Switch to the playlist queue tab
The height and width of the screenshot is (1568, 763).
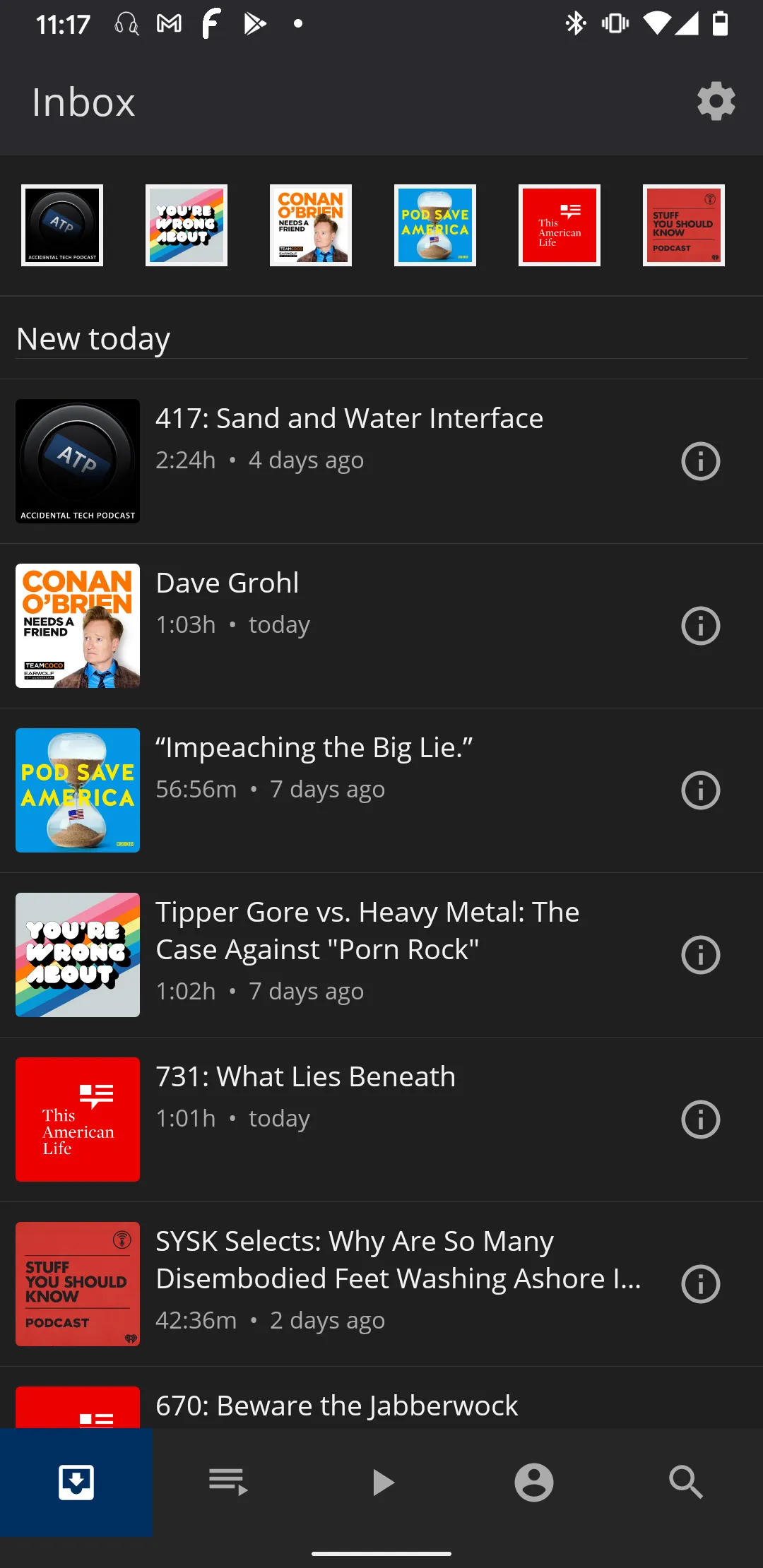tap(228, 1482)
